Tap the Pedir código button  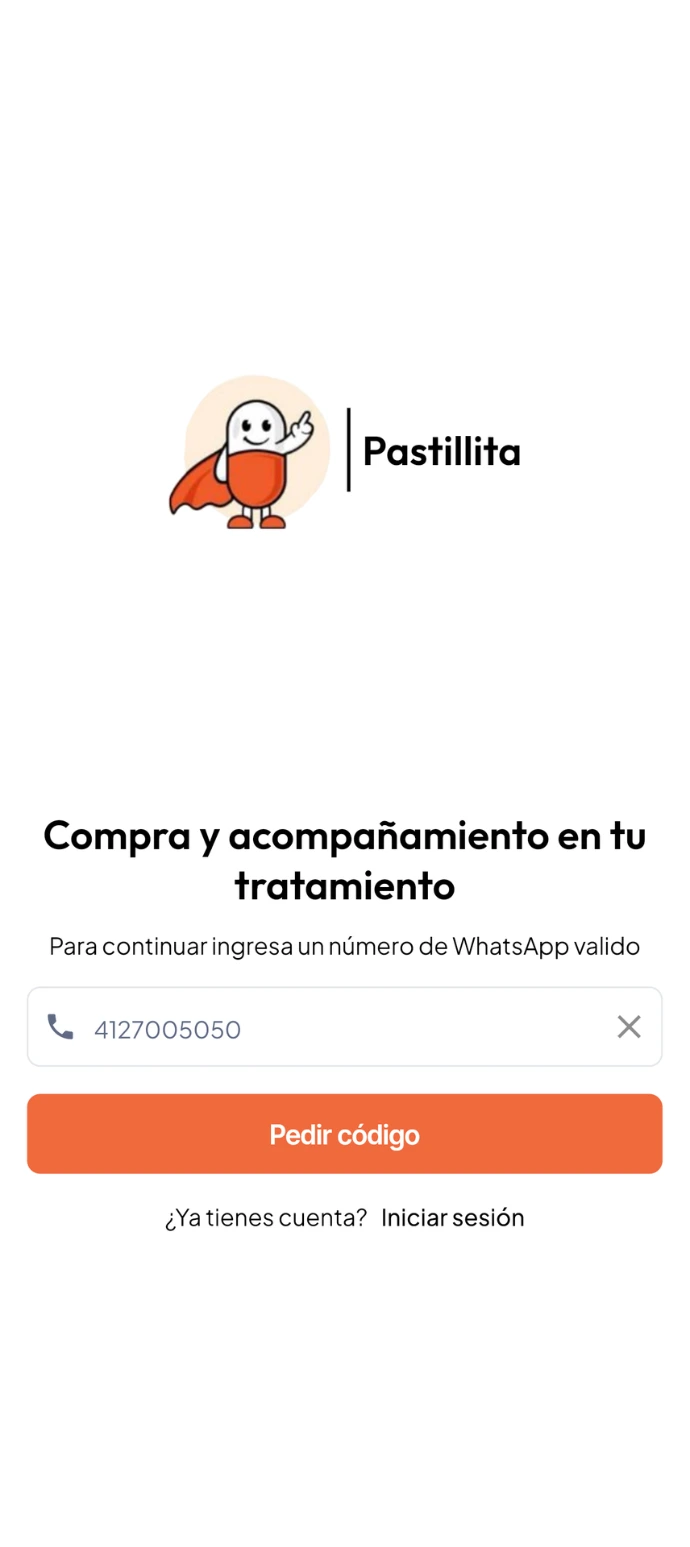344,1134
